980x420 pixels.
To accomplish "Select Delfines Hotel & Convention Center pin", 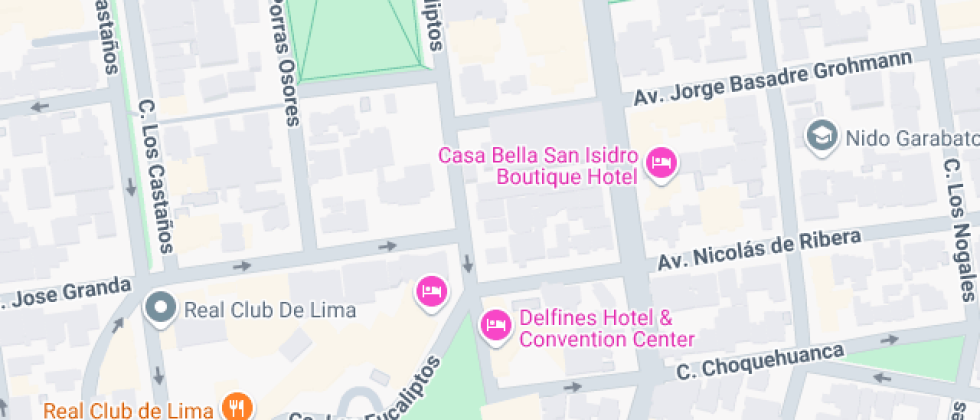I will click(495, 325).
